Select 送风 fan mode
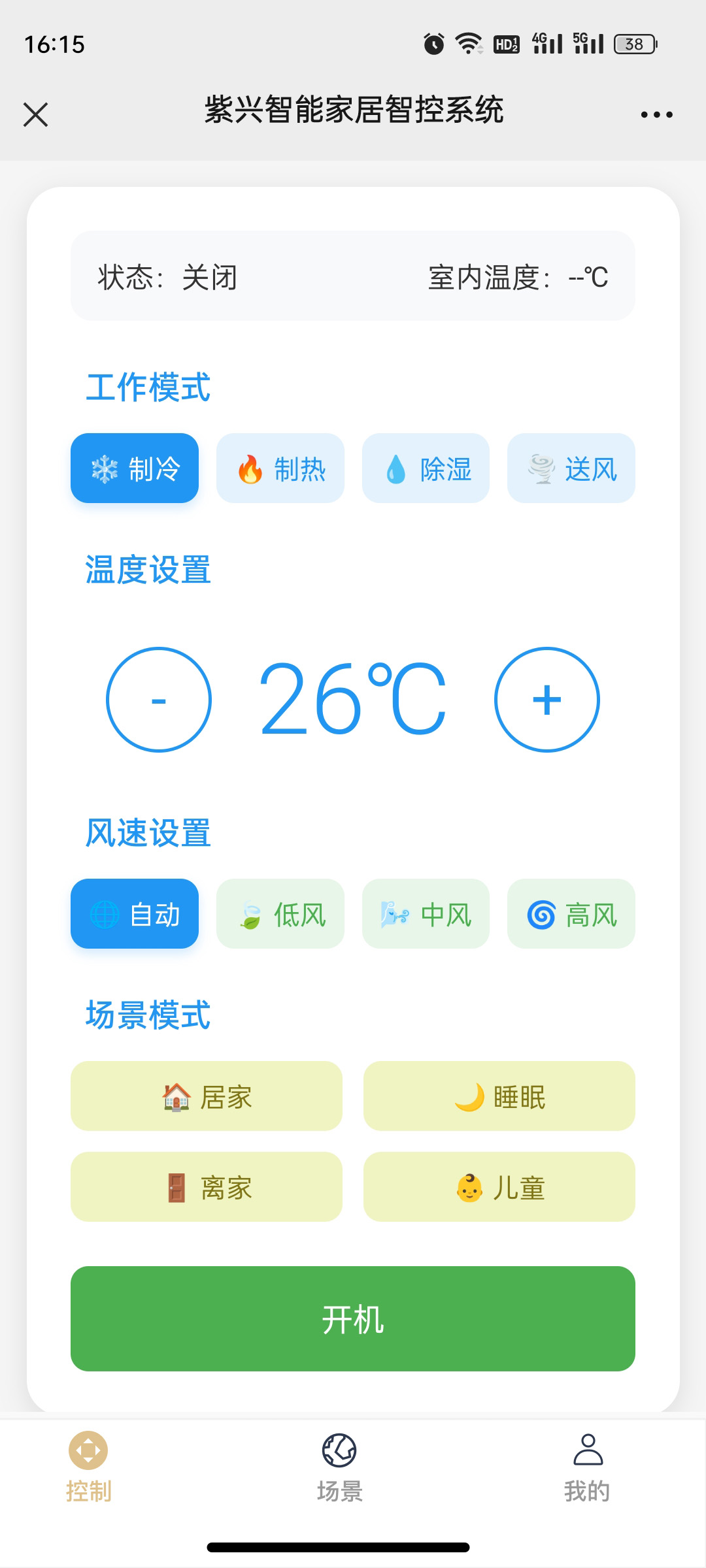Image resolution: width=706 pixels, height=1568 pixels. click(x=571, y=468)
